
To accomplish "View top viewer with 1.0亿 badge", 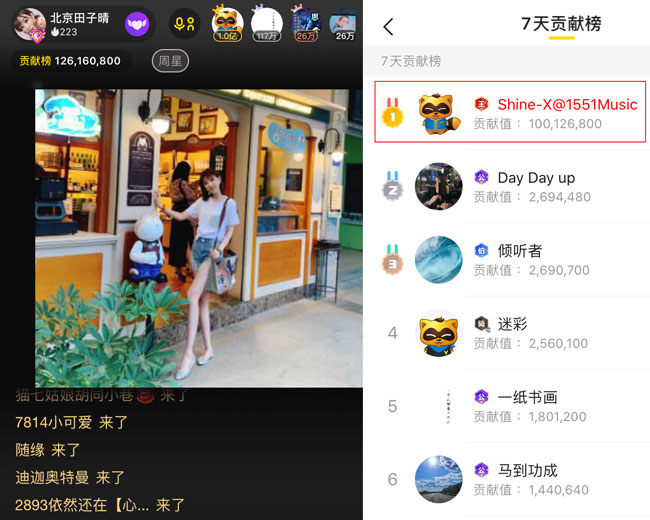I will (228, 23).
